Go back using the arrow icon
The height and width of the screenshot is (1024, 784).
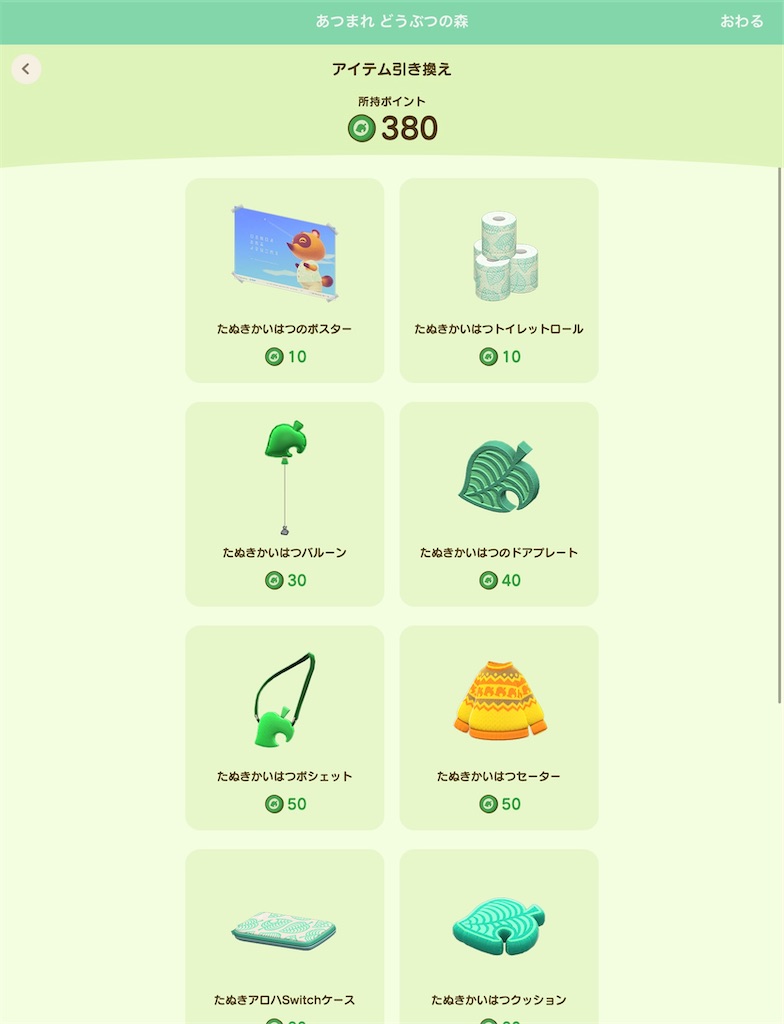pos(26,69)
